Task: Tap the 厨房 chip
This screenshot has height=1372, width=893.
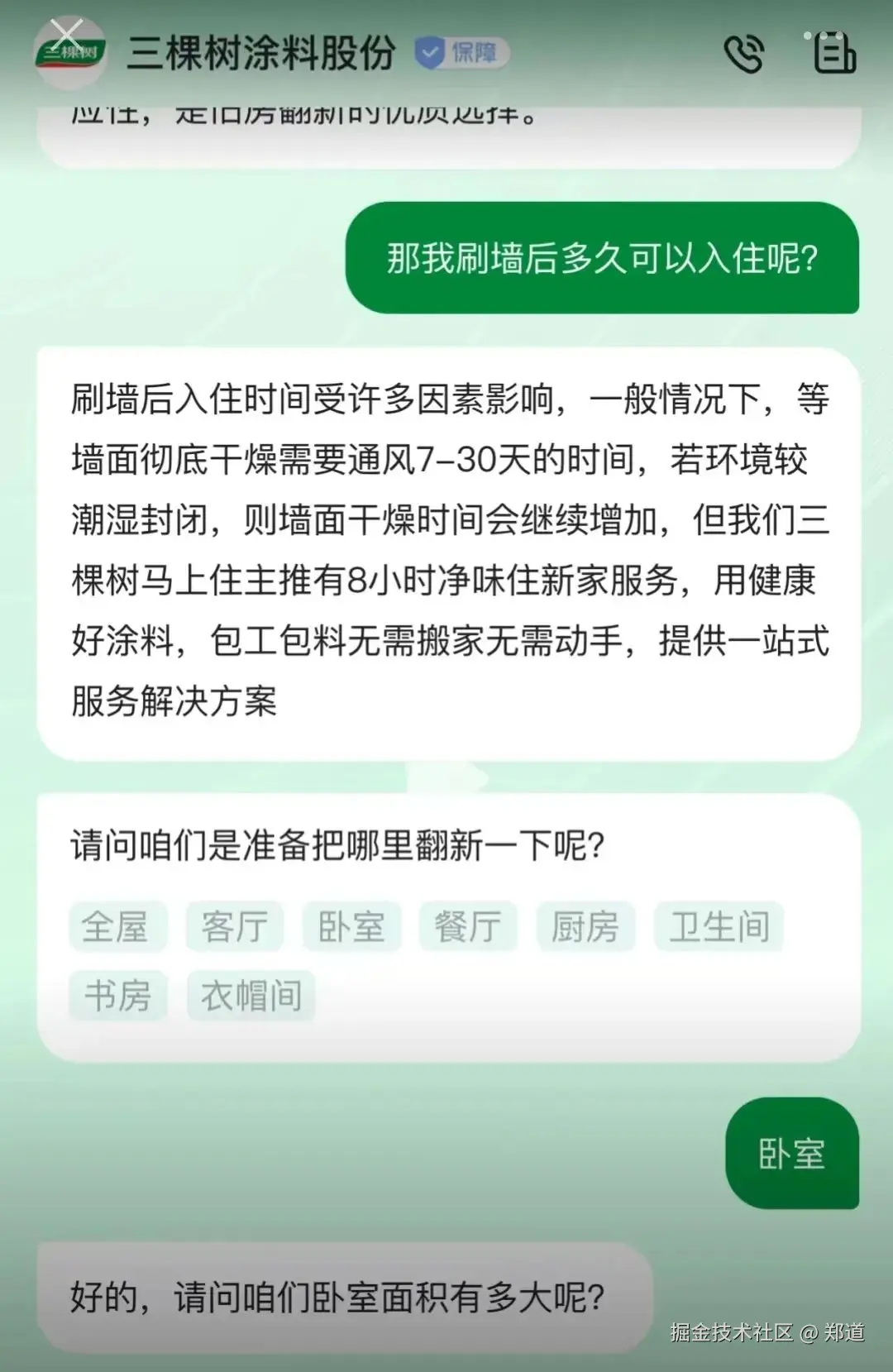Action: pos(585,926)
